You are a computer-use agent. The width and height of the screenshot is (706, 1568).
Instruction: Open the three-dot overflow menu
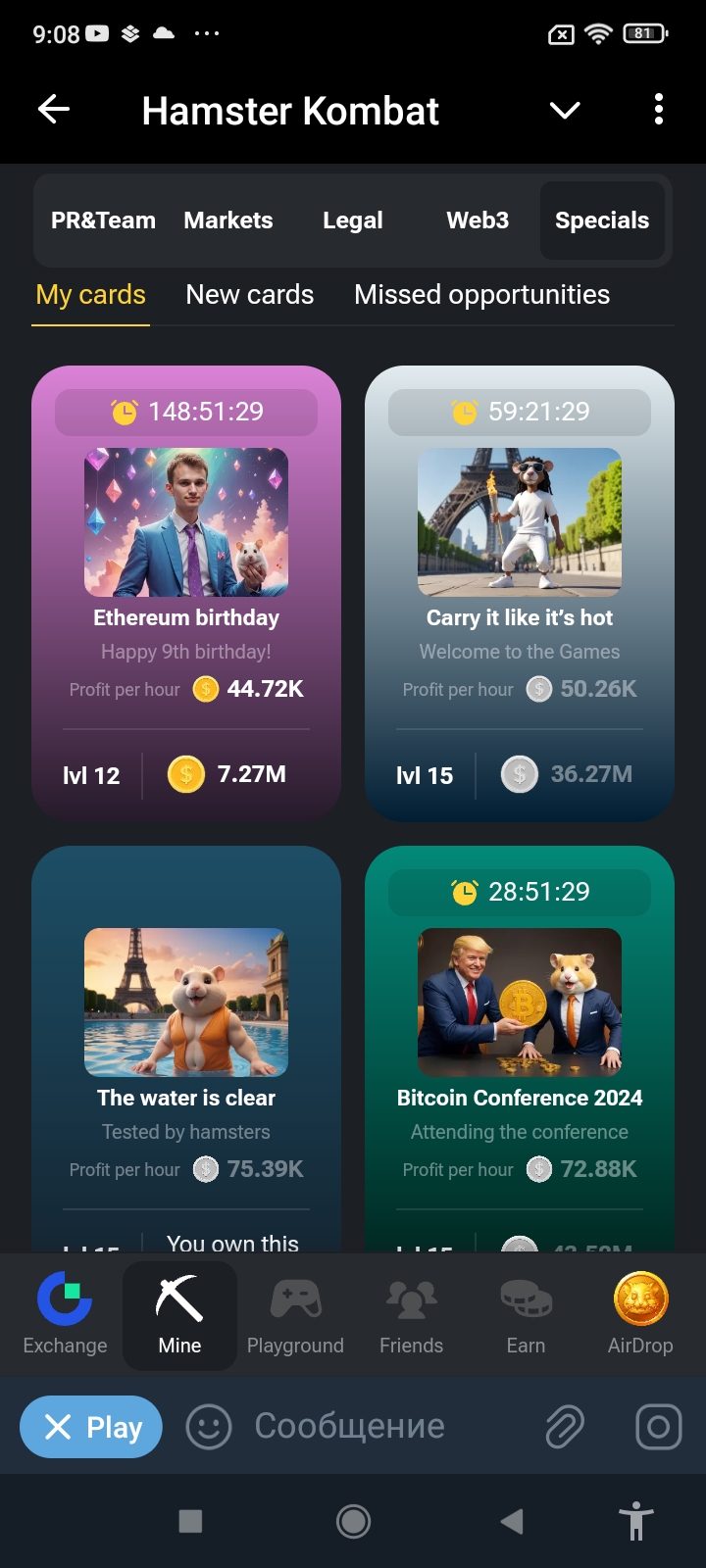click(x=659, y=109)
